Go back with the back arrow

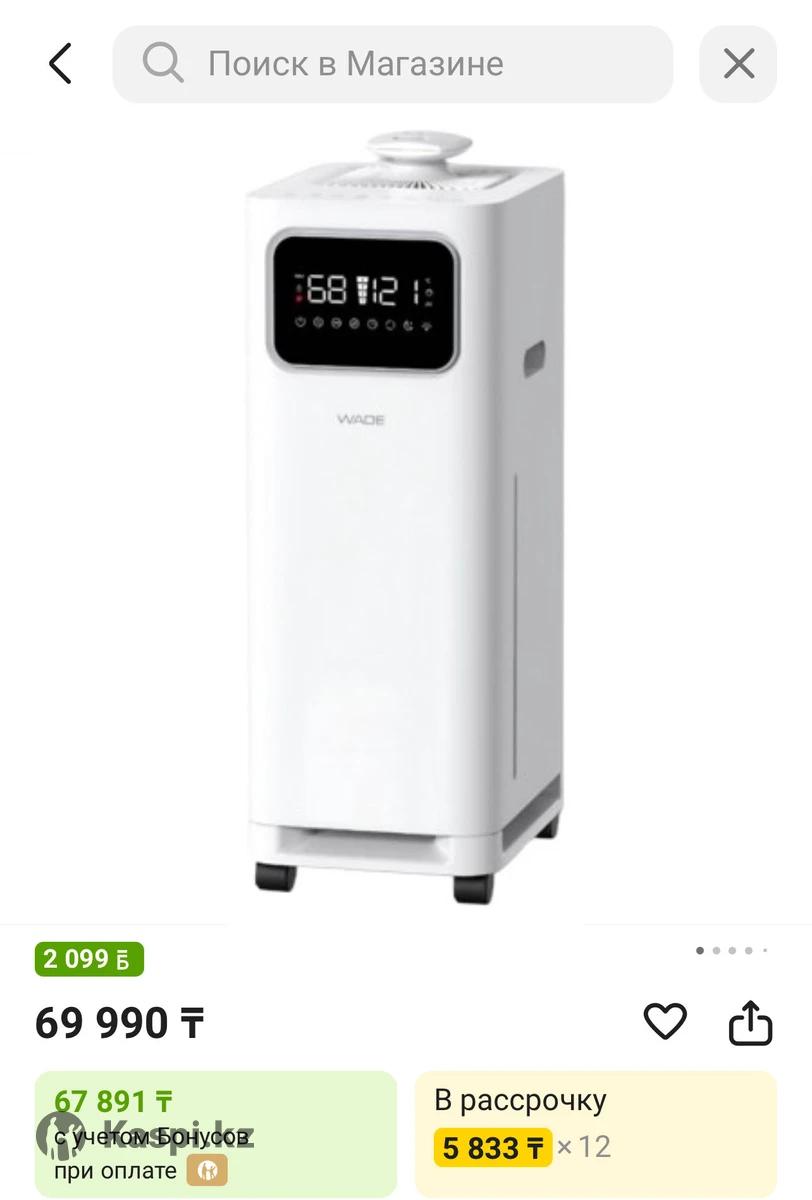[x=60, y=64]
